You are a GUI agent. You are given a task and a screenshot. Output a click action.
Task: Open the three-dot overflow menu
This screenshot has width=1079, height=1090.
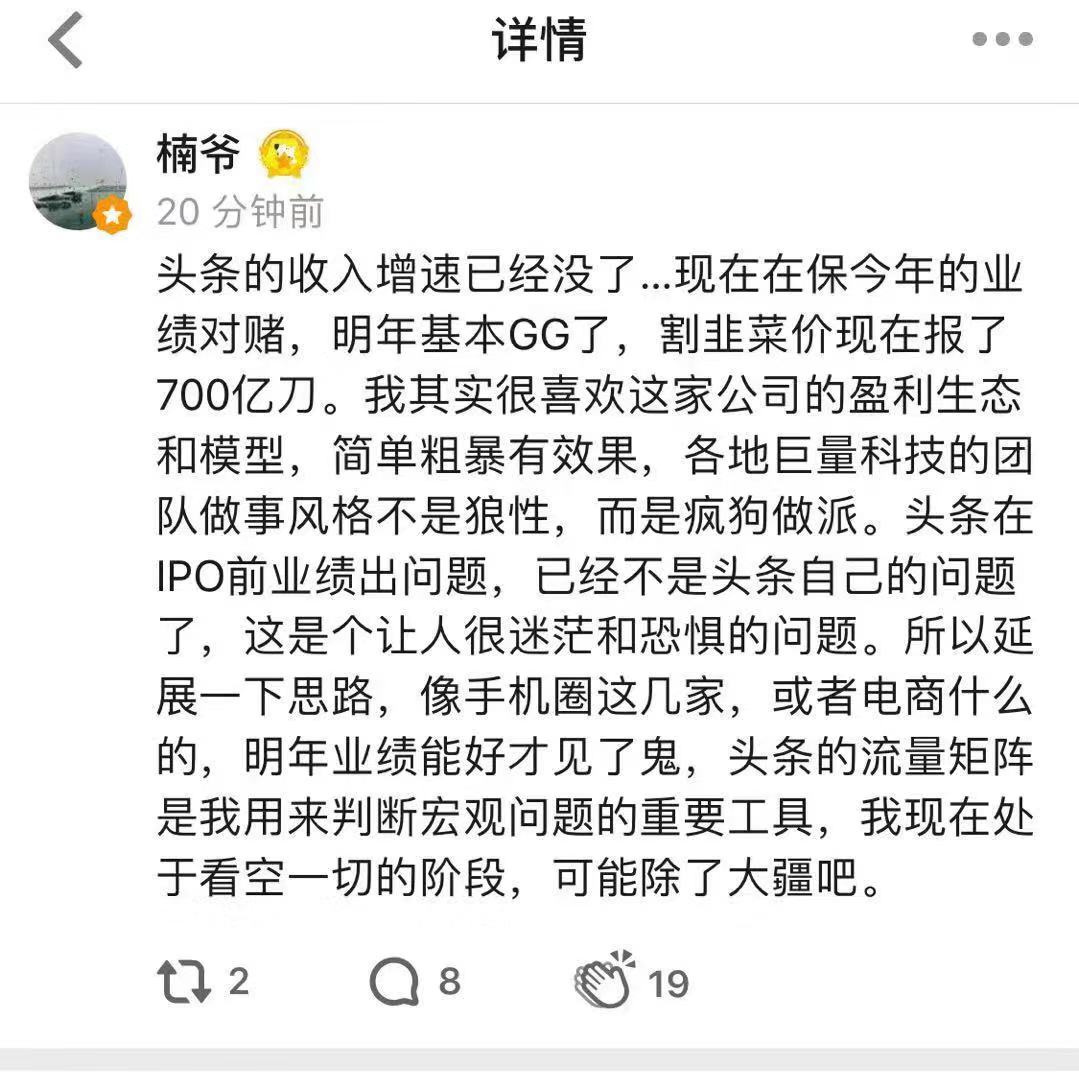tap(1002, 40)
